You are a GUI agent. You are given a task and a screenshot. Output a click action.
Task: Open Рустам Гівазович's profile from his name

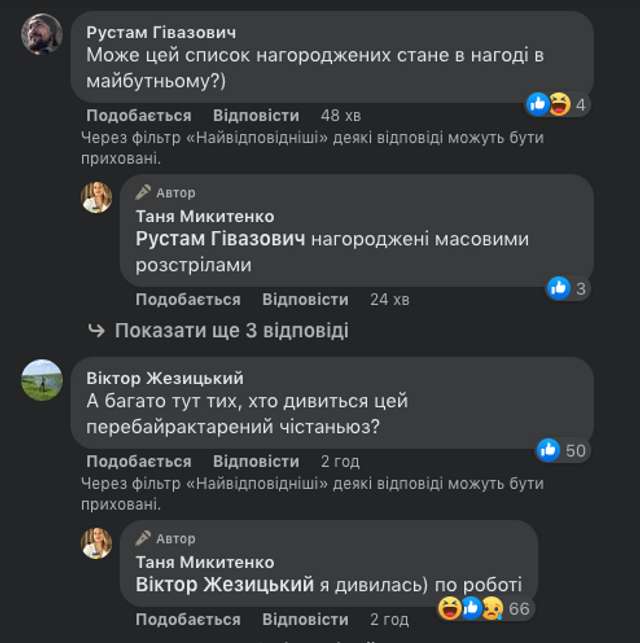[x=160, y=32]
